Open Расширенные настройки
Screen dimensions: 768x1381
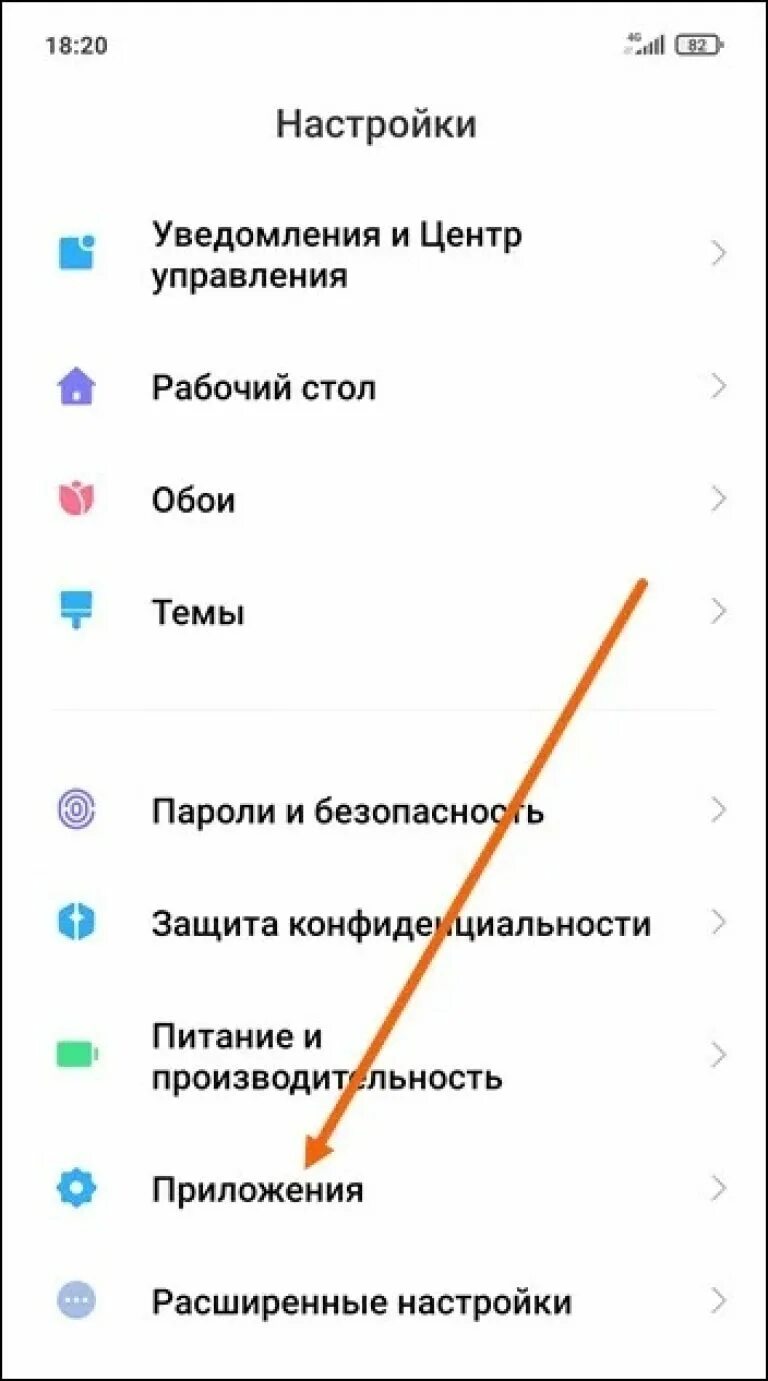tap(361, 1302)
